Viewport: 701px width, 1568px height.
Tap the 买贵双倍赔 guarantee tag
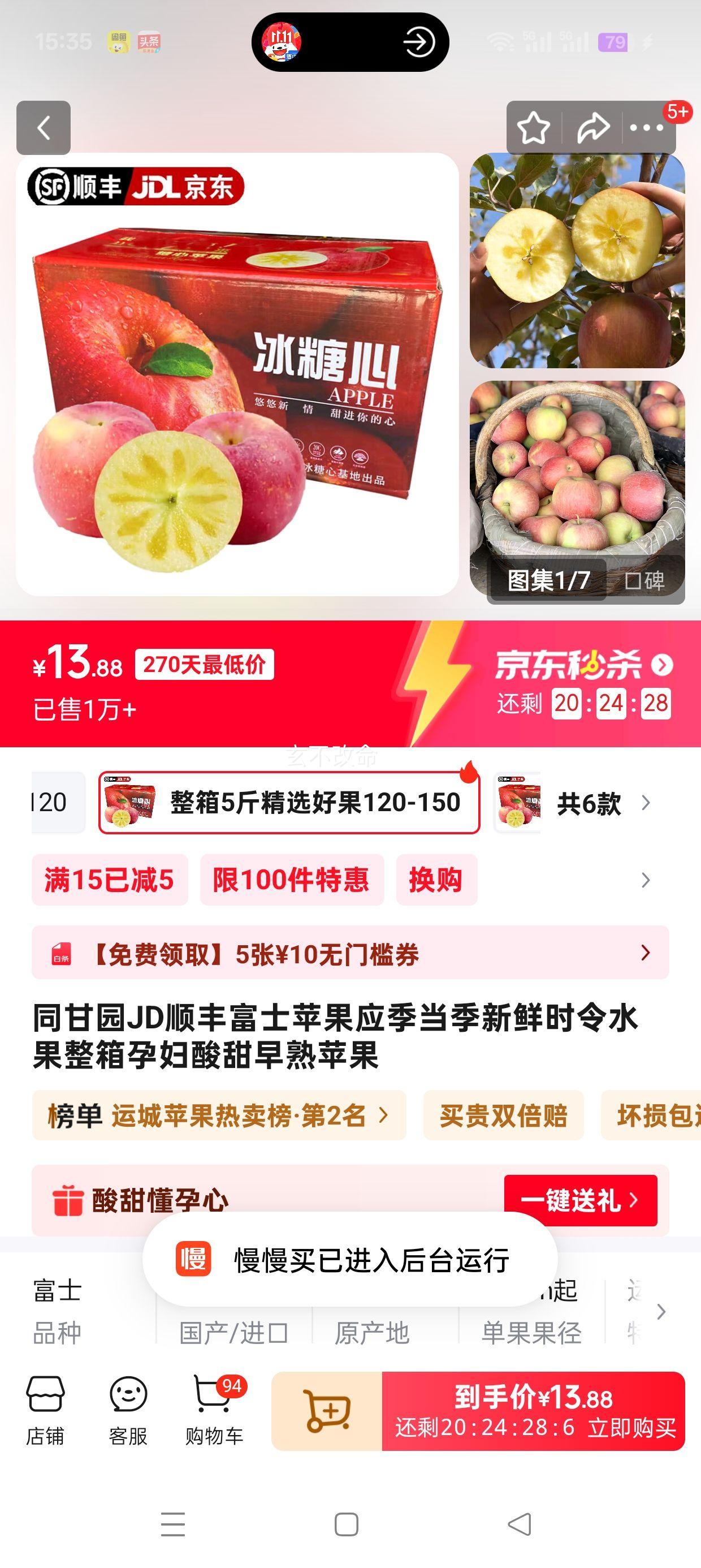[503, 1115]
